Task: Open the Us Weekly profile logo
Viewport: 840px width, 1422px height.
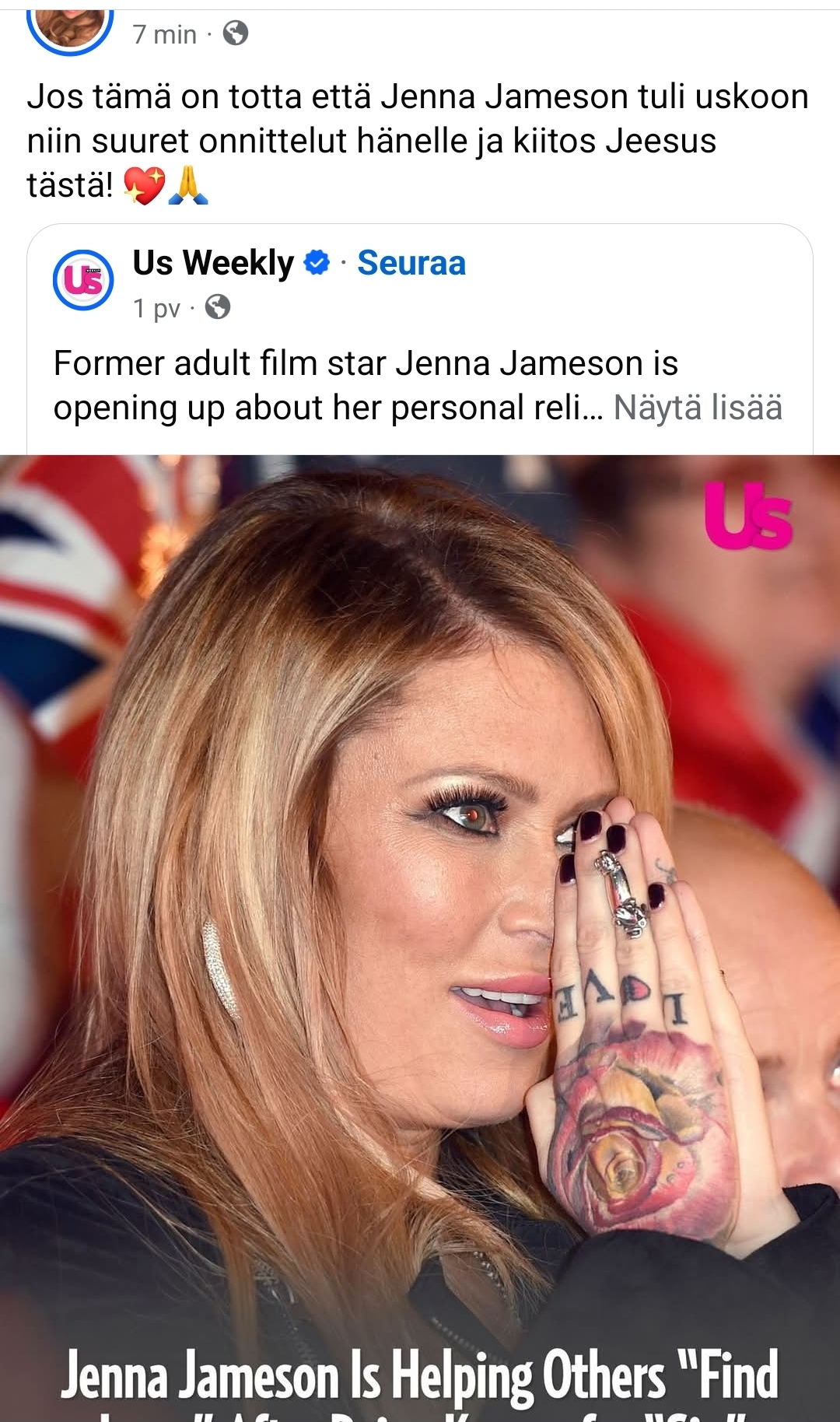Action: tap(83, 280)
